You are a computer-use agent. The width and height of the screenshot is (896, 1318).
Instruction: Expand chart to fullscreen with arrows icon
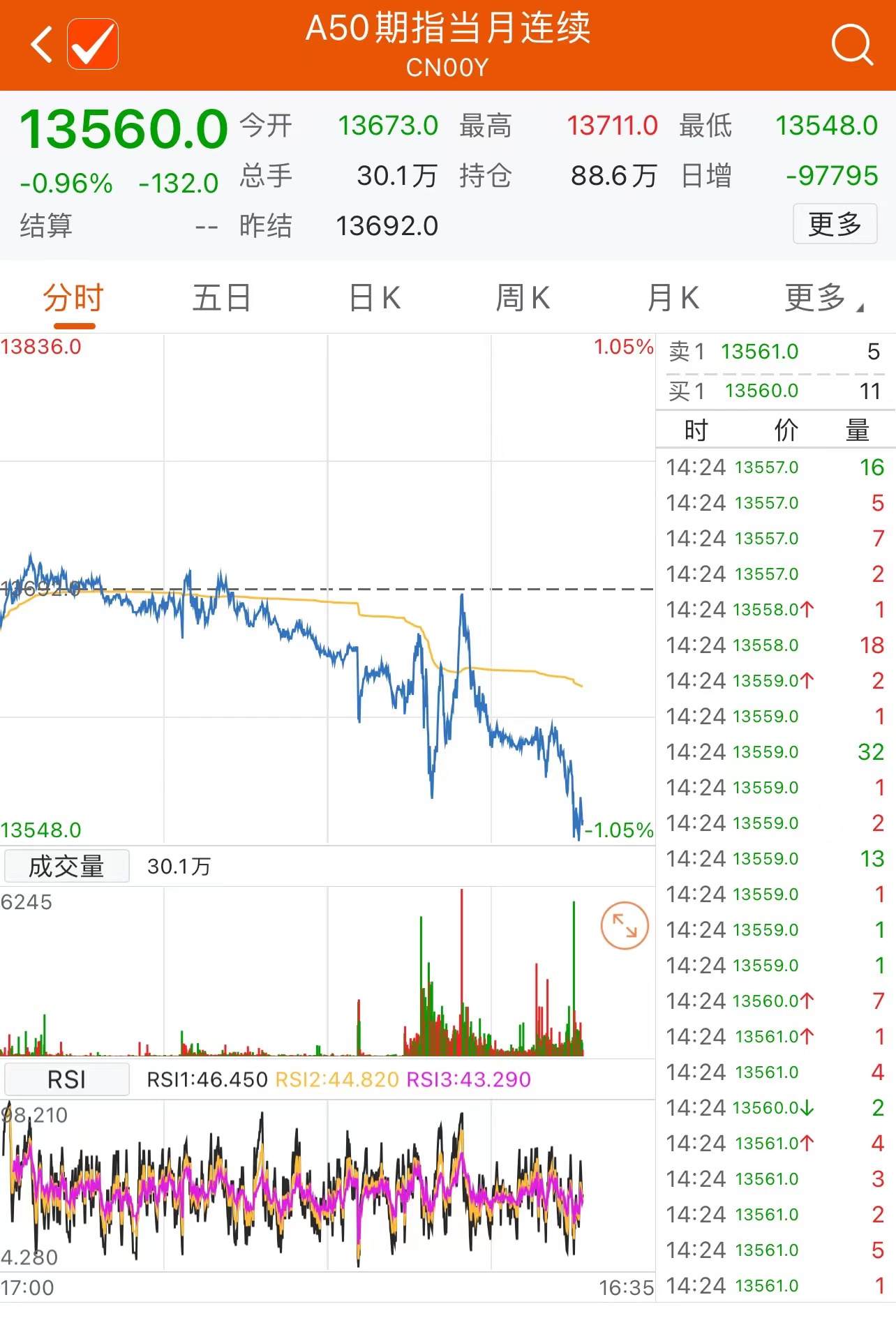[625, 926]
